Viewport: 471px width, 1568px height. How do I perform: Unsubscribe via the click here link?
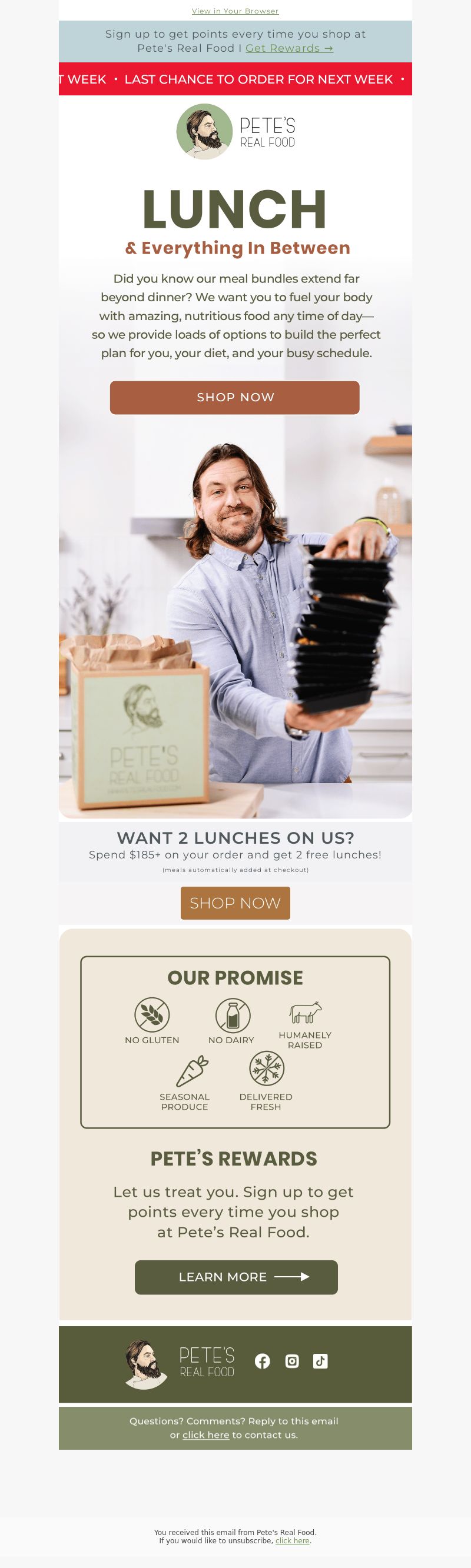pos(292,1540)
